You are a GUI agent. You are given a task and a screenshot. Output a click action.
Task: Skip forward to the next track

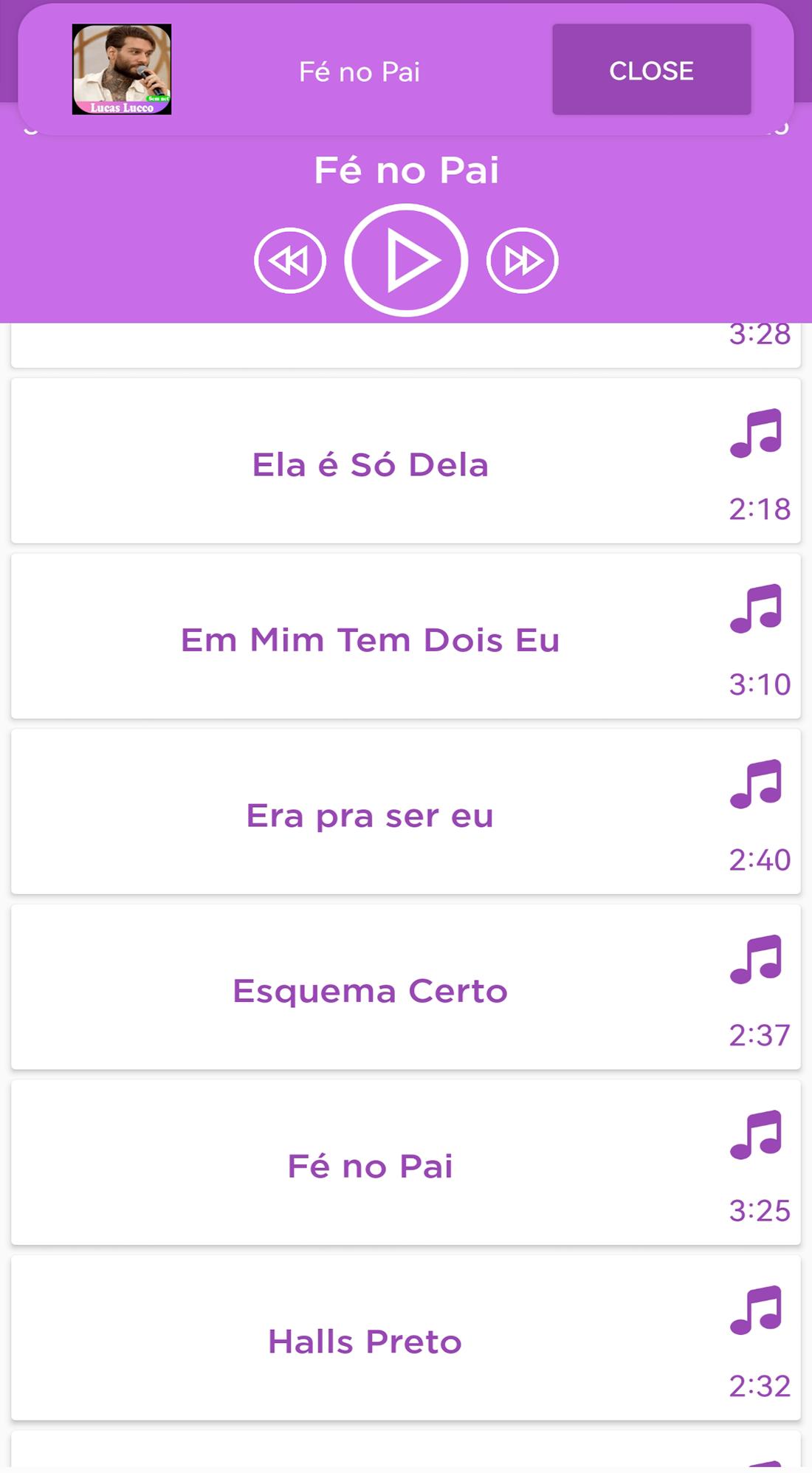pyautogui.click(x=522, y=261)
